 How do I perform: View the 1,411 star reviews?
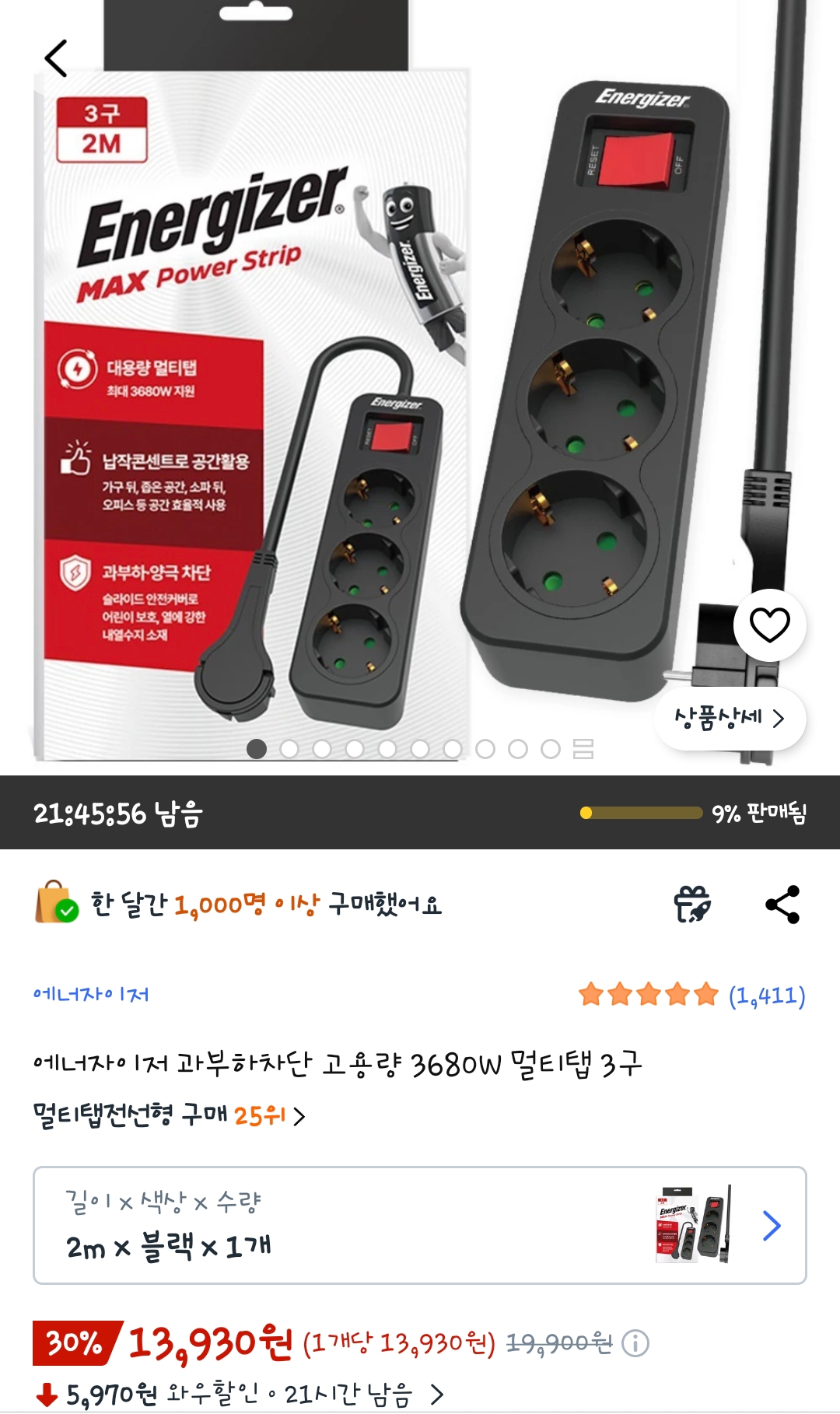[691, 995]
